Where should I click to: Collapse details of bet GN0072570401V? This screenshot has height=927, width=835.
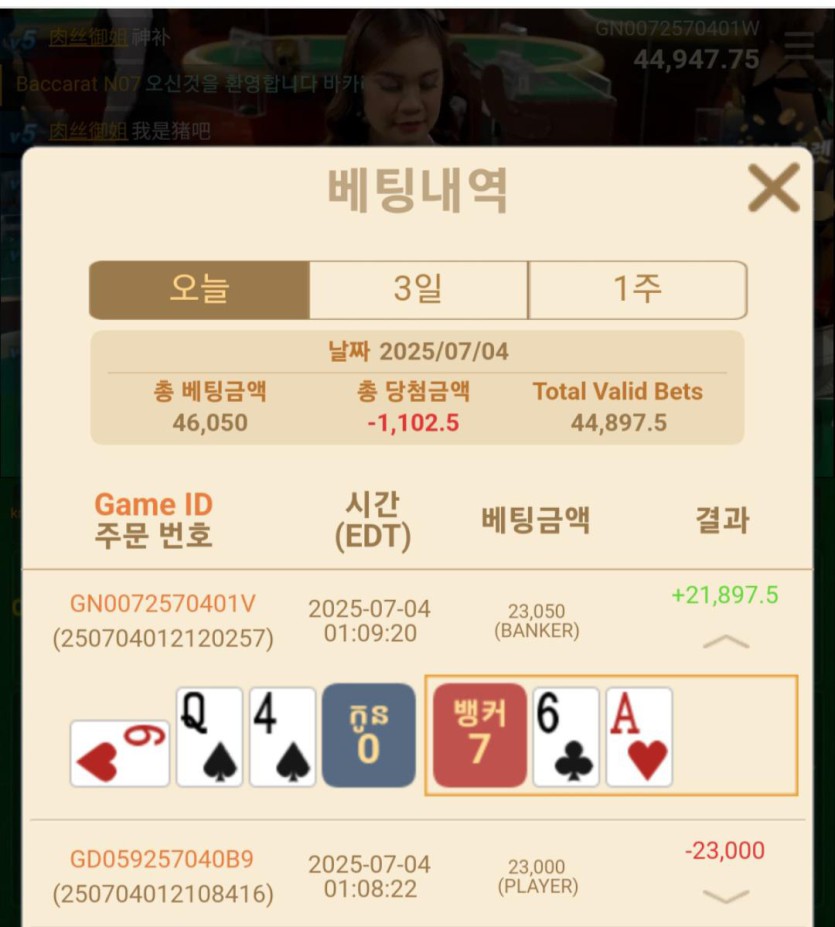pos(725,642)
